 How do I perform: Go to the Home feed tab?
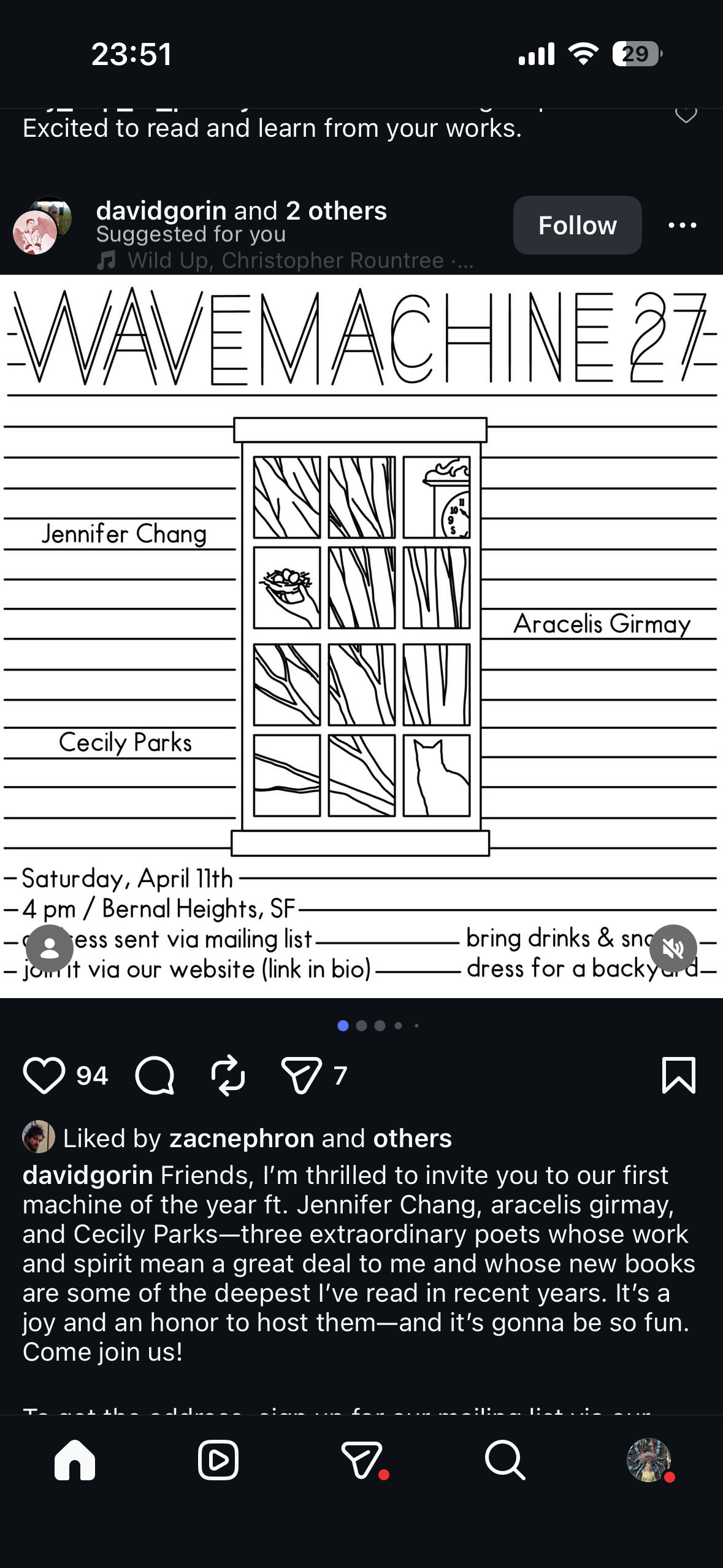coord(75,1460)
